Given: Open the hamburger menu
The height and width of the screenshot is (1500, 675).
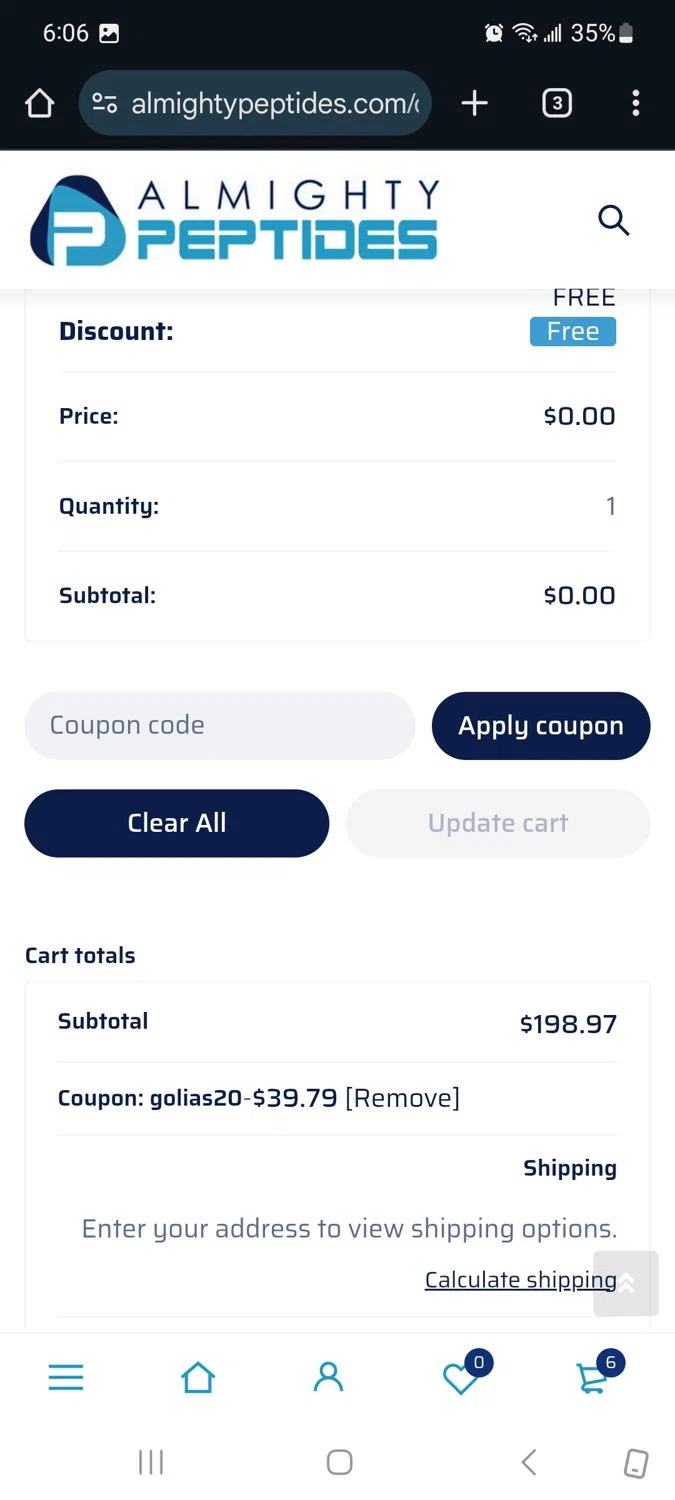Looking at the screenshot, I should tap(66, 1378).
